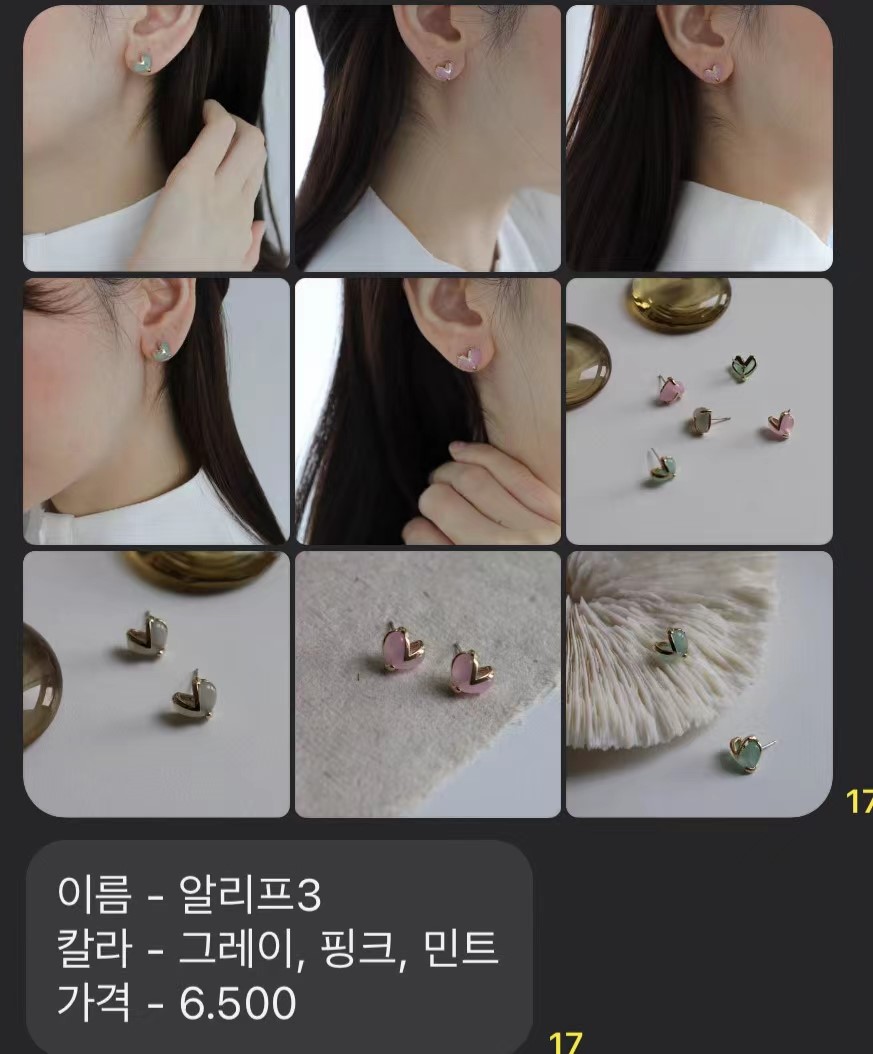
Task: View photo of the grey earring pair
Action: tap(156, 684)
